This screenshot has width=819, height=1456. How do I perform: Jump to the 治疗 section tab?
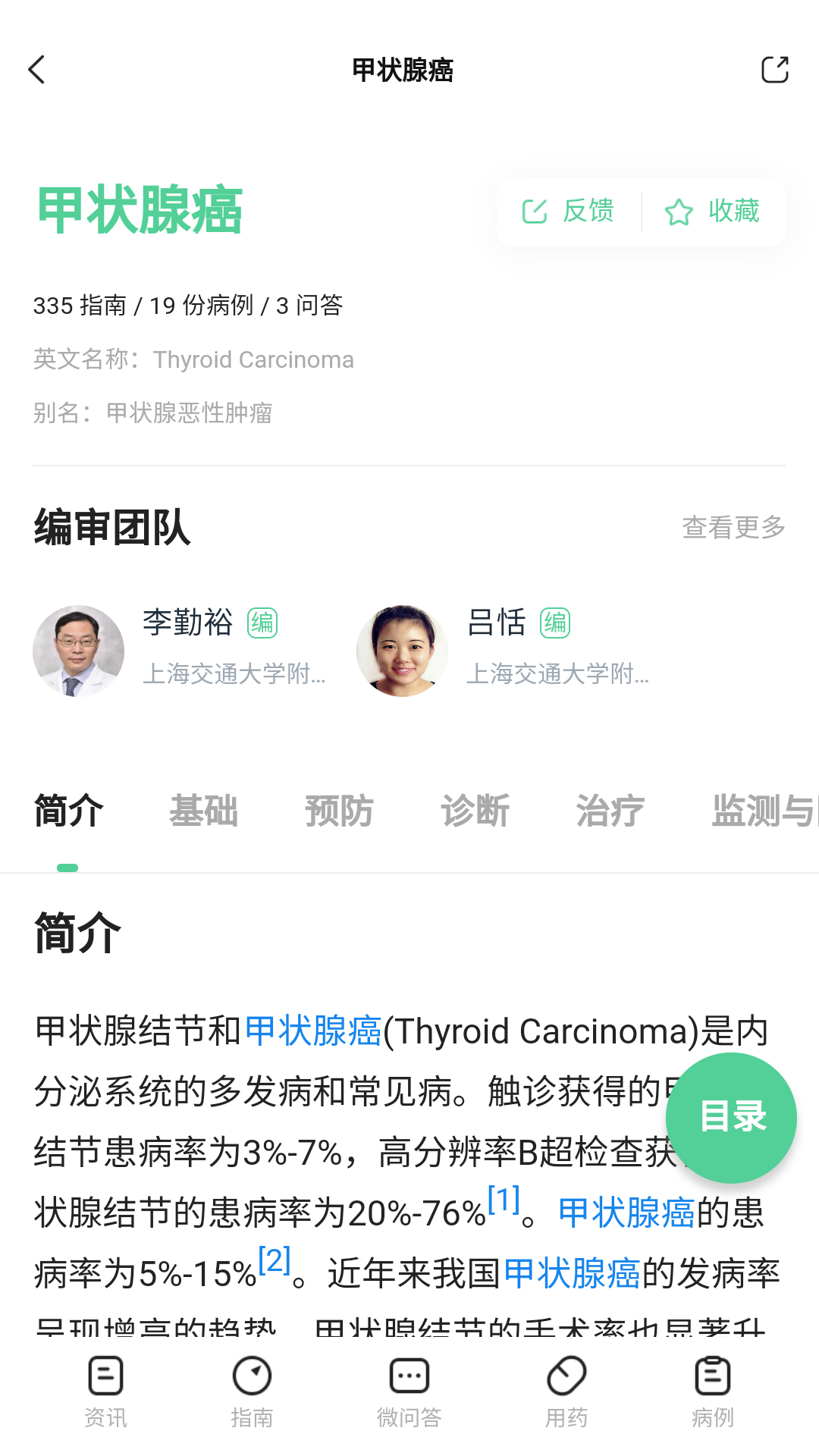click(x=610, y=811)
